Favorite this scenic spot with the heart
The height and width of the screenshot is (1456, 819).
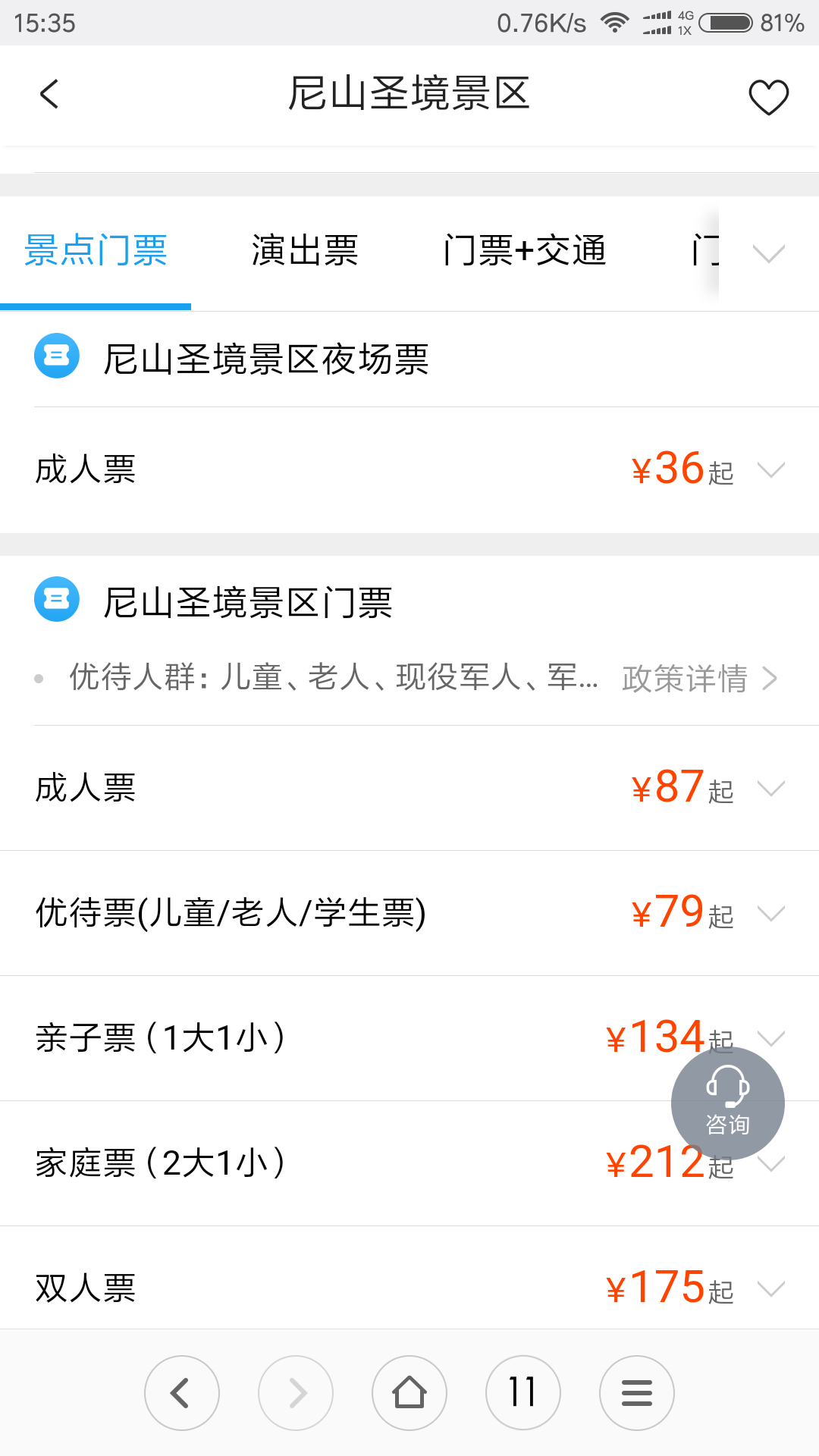pyautogui.click(x=768, y=97)
